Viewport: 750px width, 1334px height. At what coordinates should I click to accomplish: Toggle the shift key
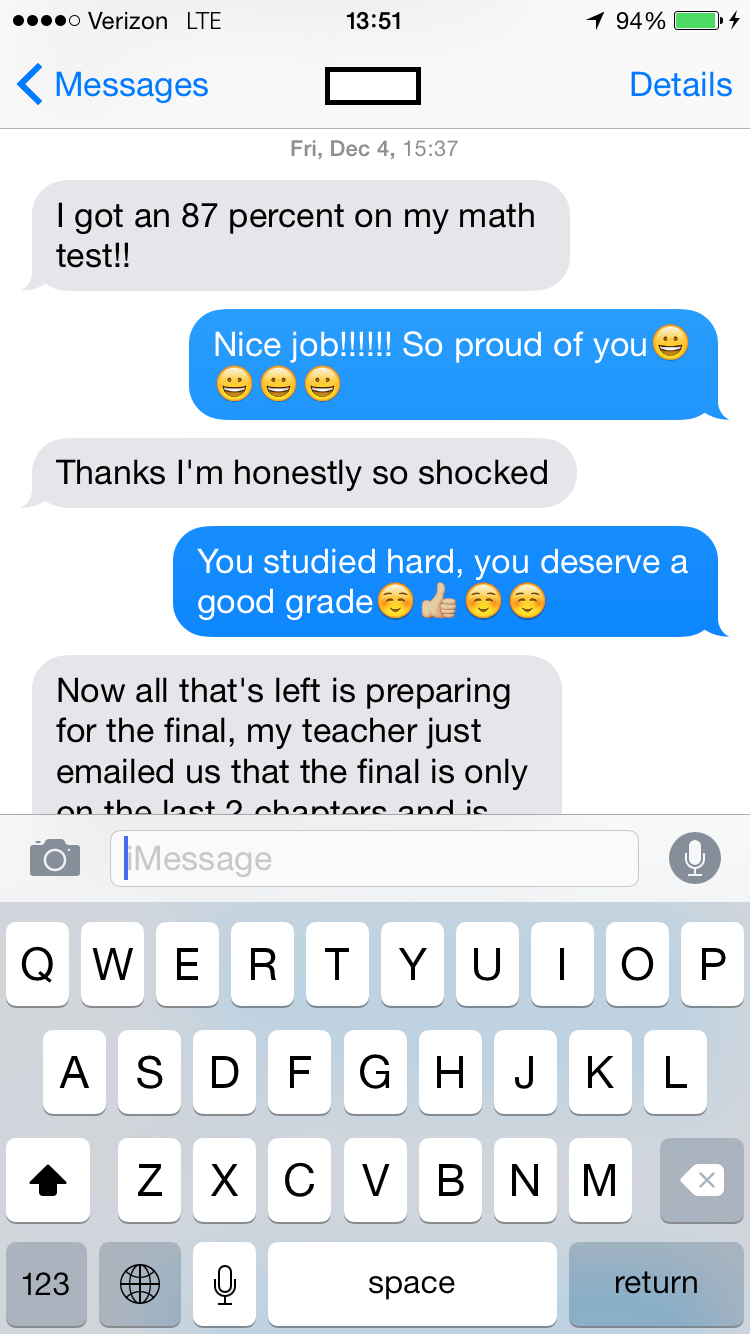click(48, 1180)
